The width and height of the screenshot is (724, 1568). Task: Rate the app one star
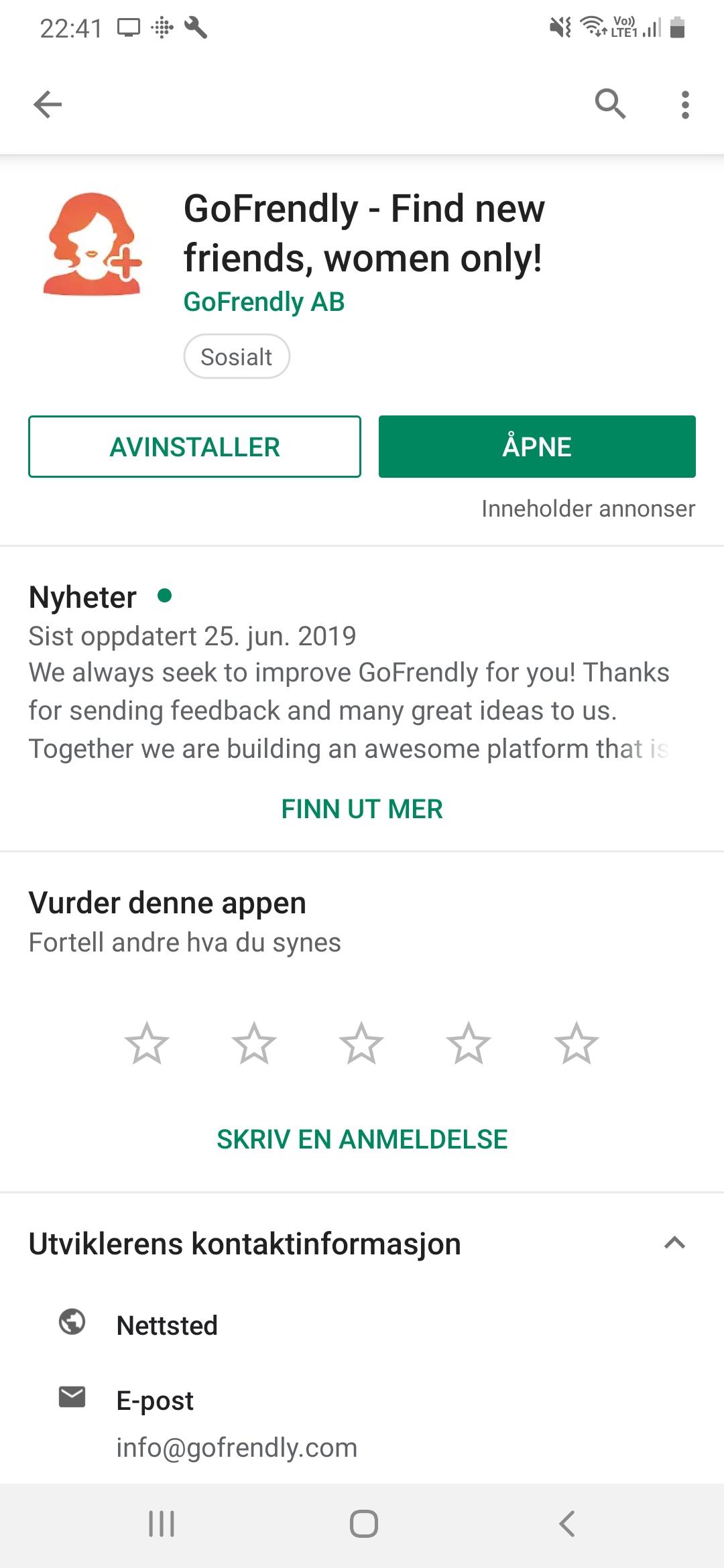(x=147, y=1043)
